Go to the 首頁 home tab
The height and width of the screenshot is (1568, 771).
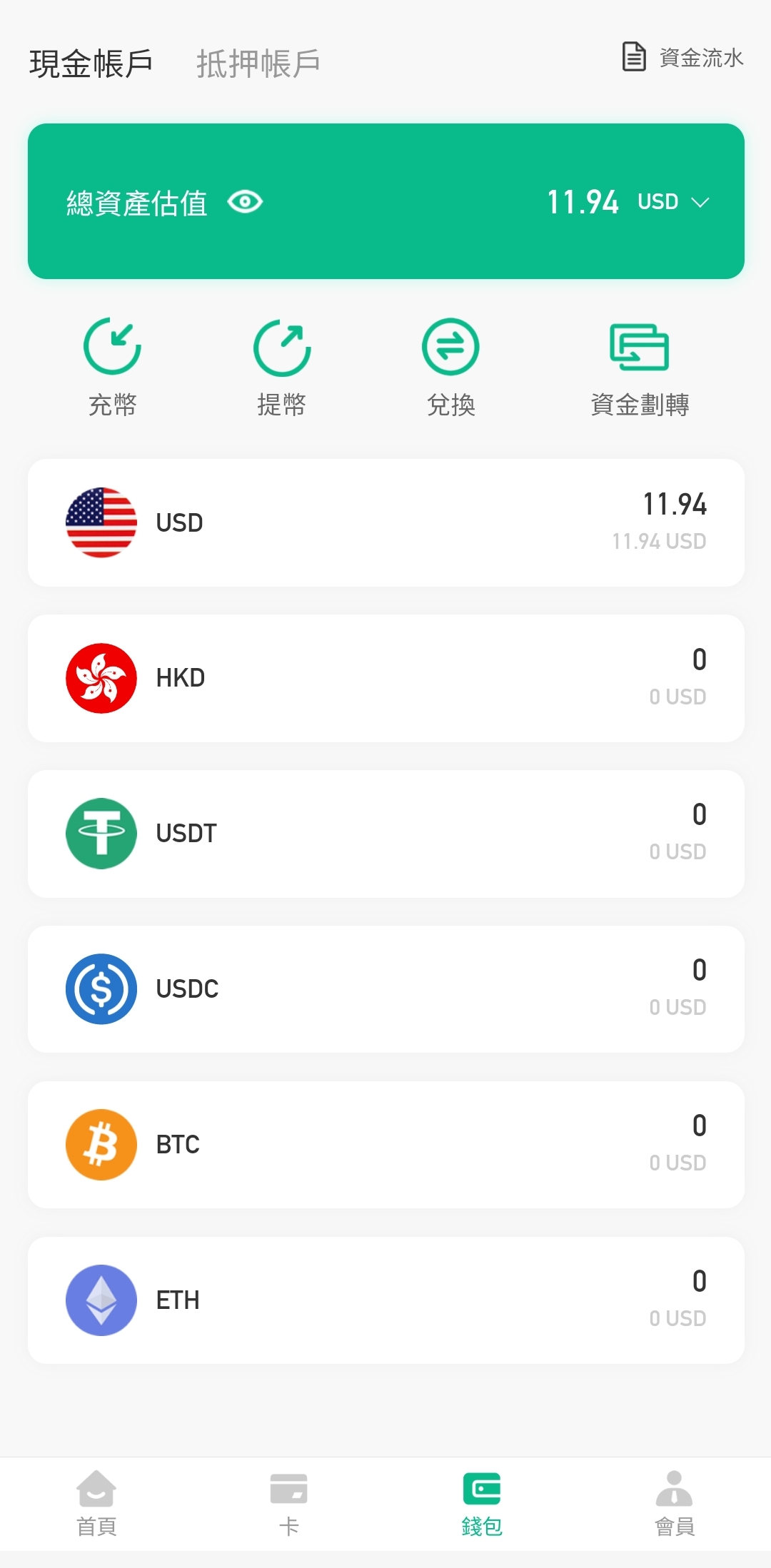pyautogui.click(x=96, y=1503)
